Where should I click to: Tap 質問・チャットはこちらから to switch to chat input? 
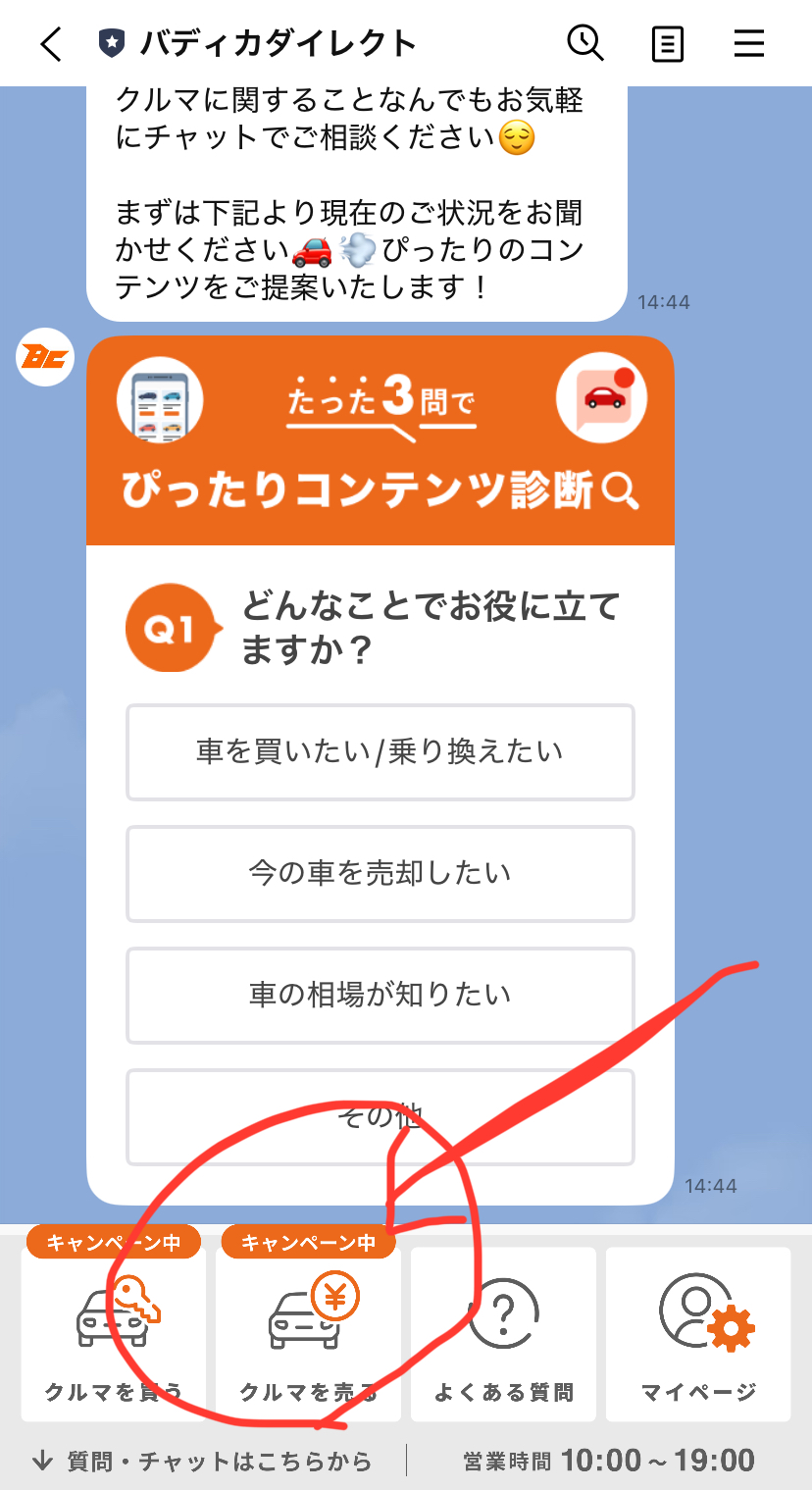pos(203,1462)
